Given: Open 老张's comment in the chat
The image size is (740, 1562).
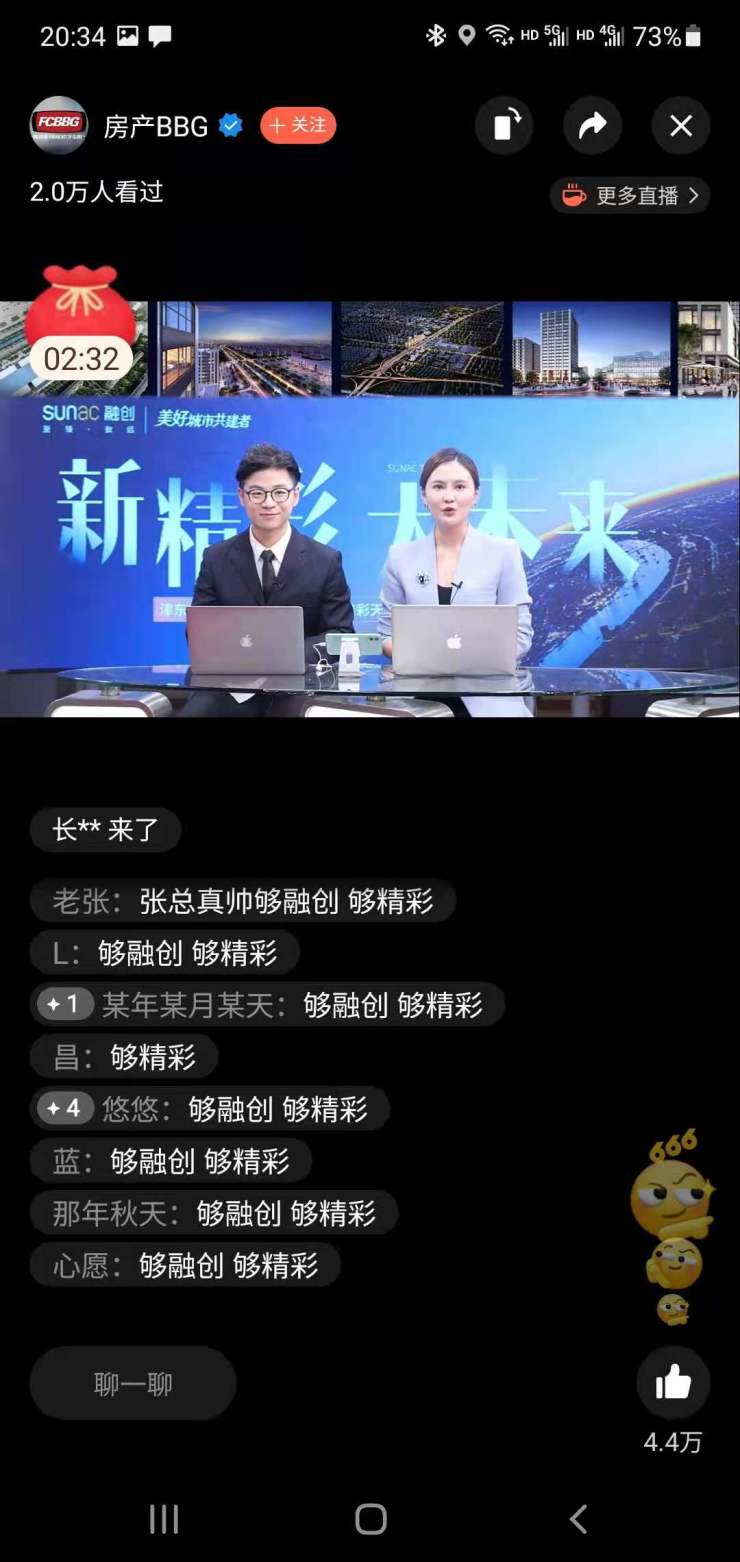Looking at the screenshot, I should [x=243, y=901].
